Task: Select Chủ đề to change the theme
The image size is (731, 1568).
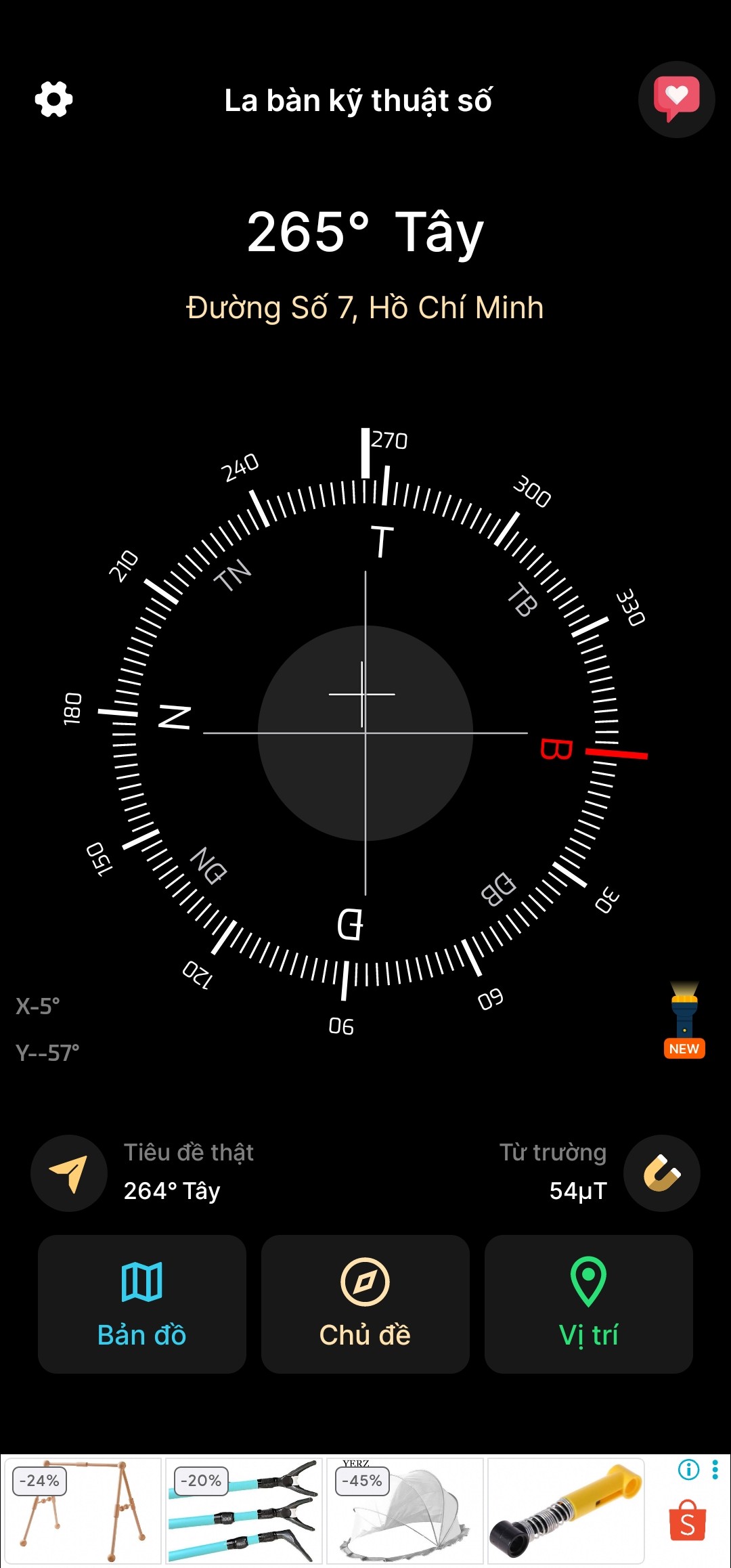Action: [365, 1304]
